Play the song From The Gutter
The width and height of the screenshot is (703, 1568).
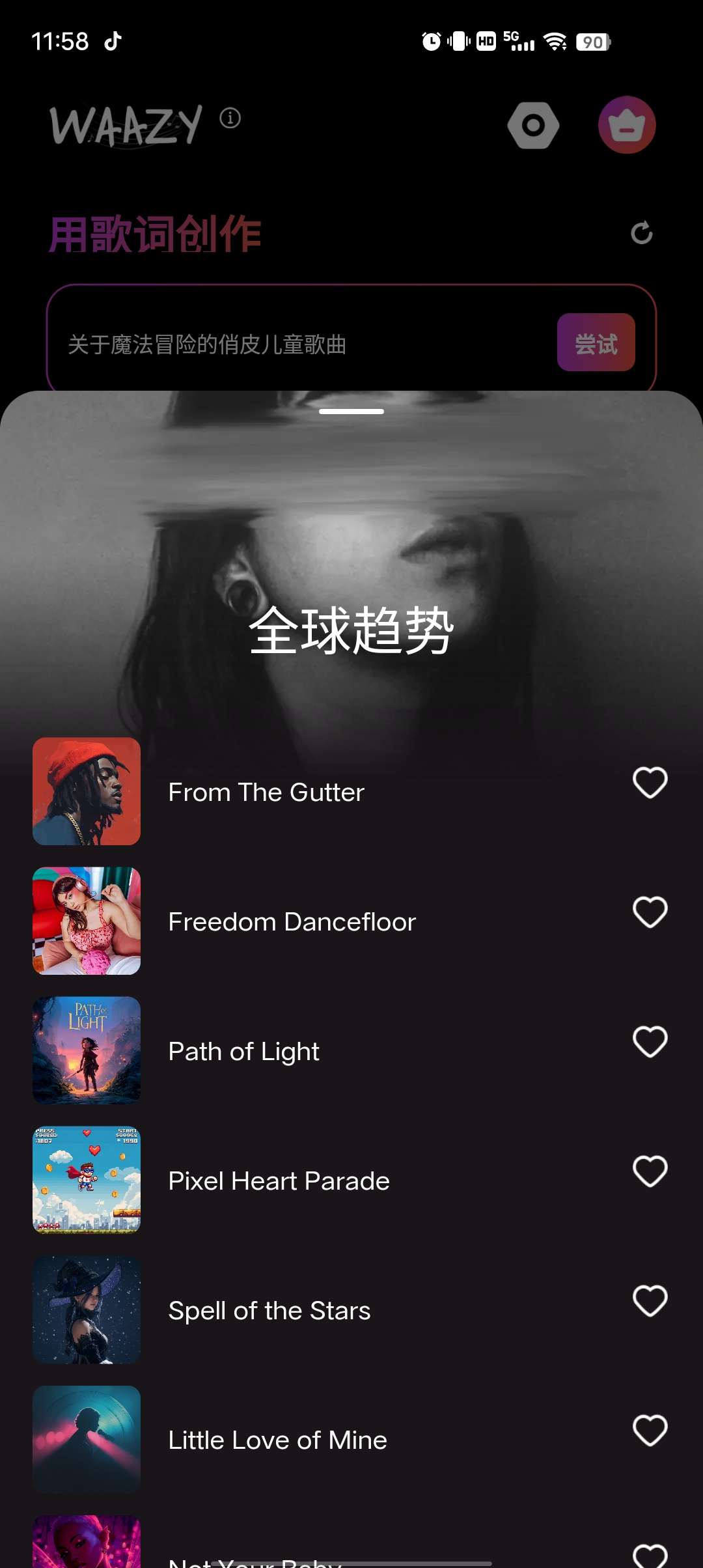pyautogui.click(x=266, y=792)
